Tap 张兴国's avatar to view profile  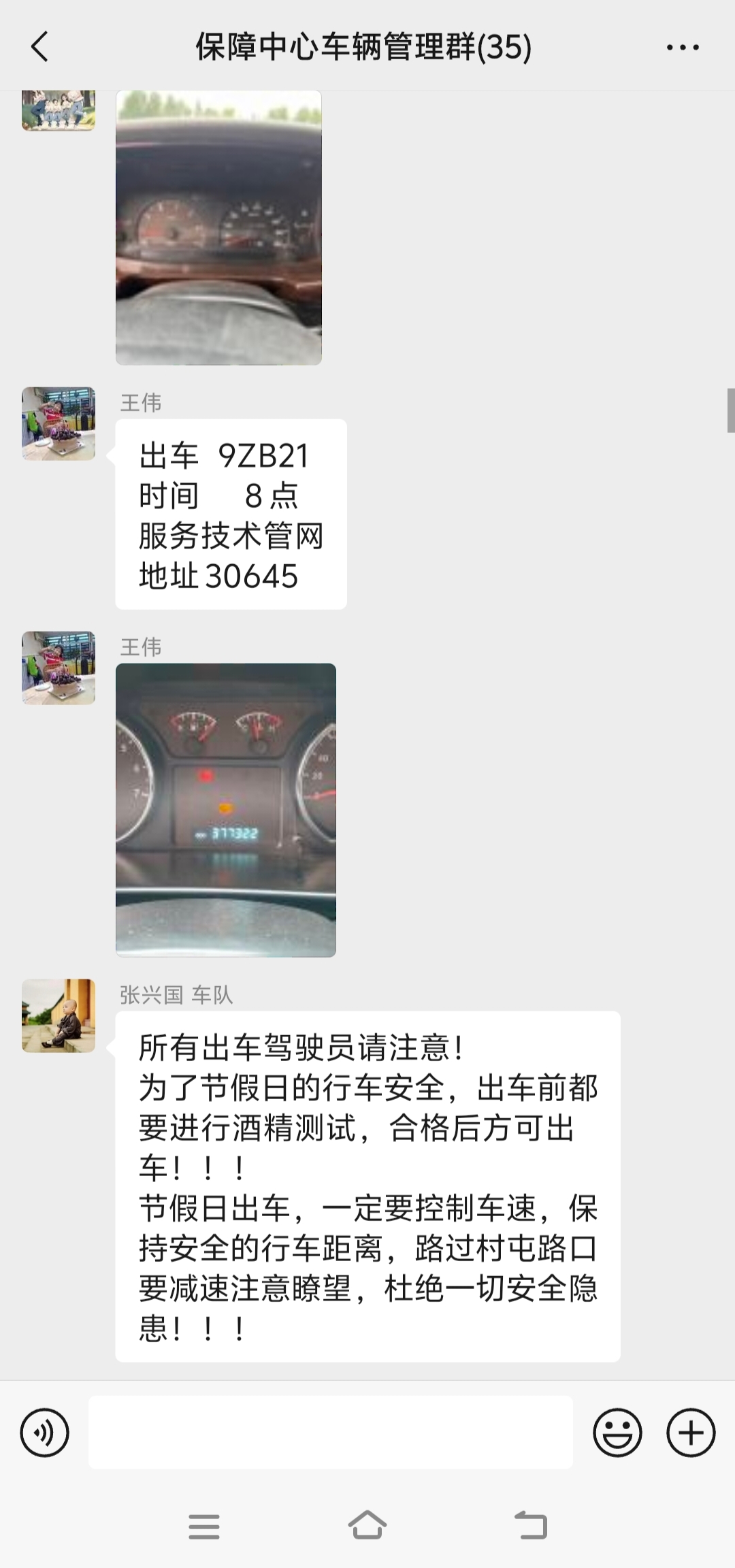click(59, 1015)
